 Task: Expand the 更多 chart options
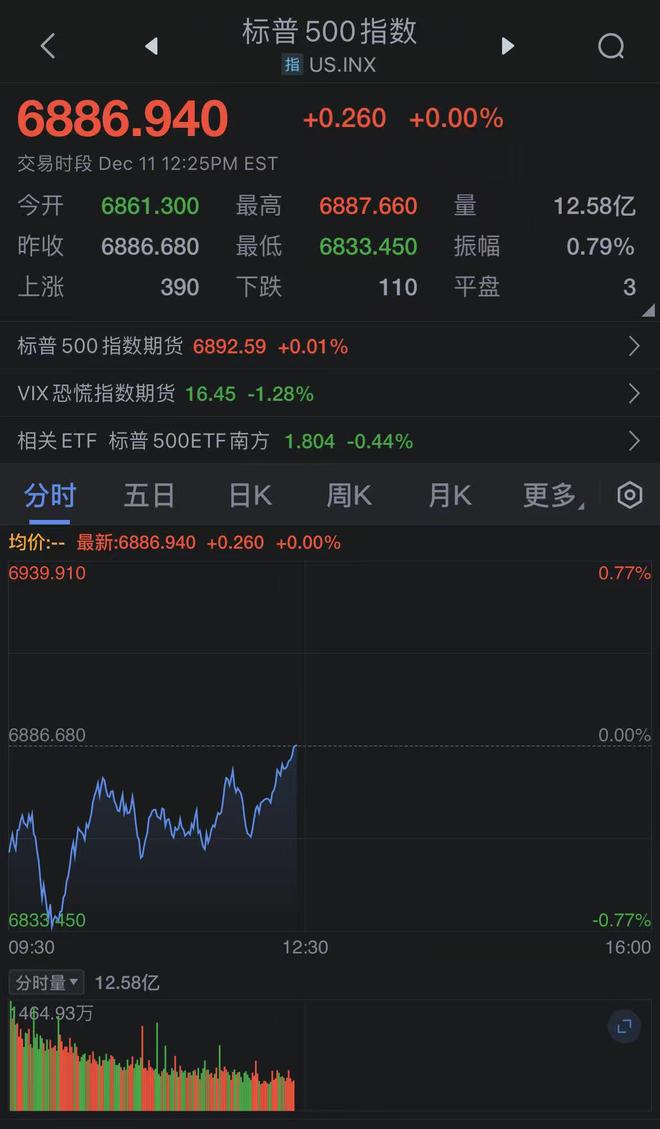(551, 495)
